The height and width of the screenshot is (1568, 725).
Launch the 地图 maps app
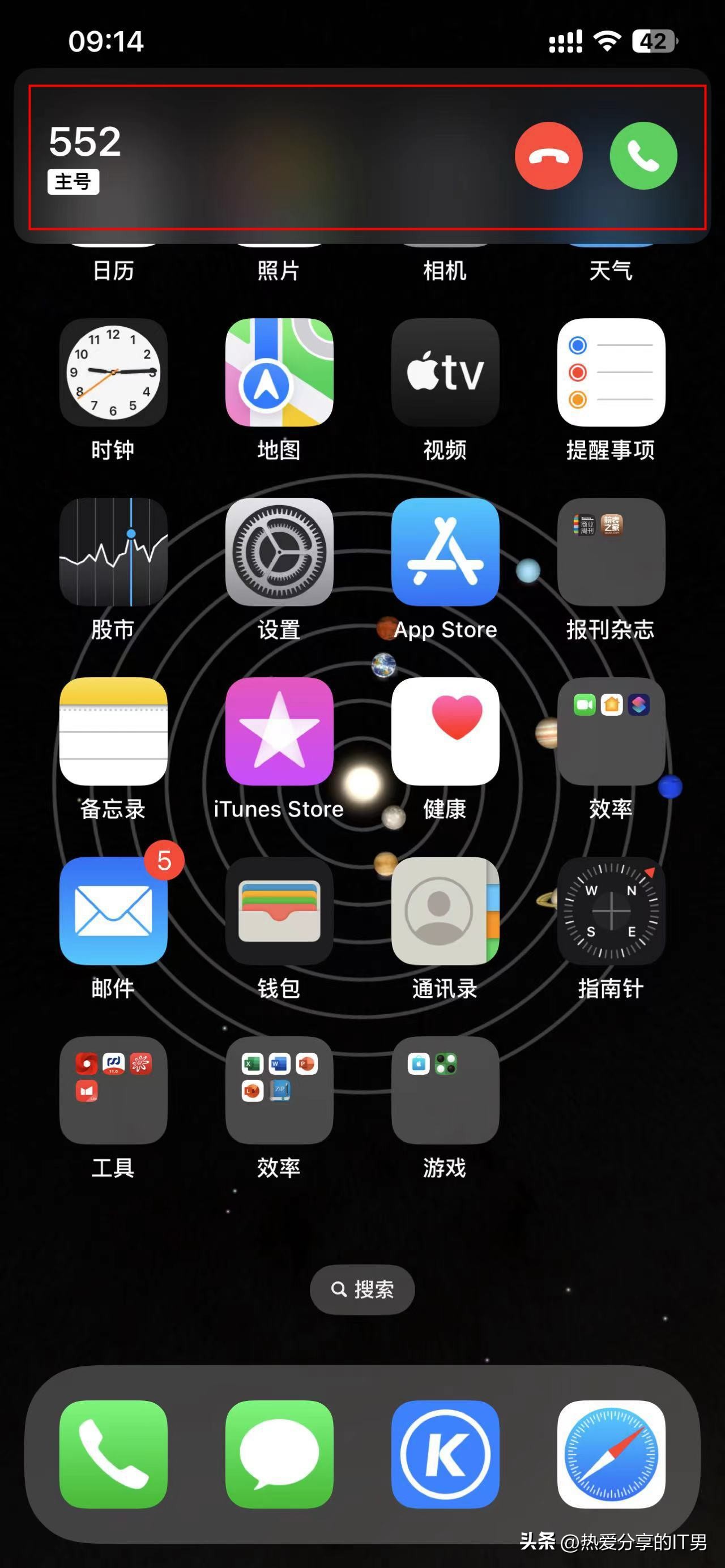tap(279, 372)
